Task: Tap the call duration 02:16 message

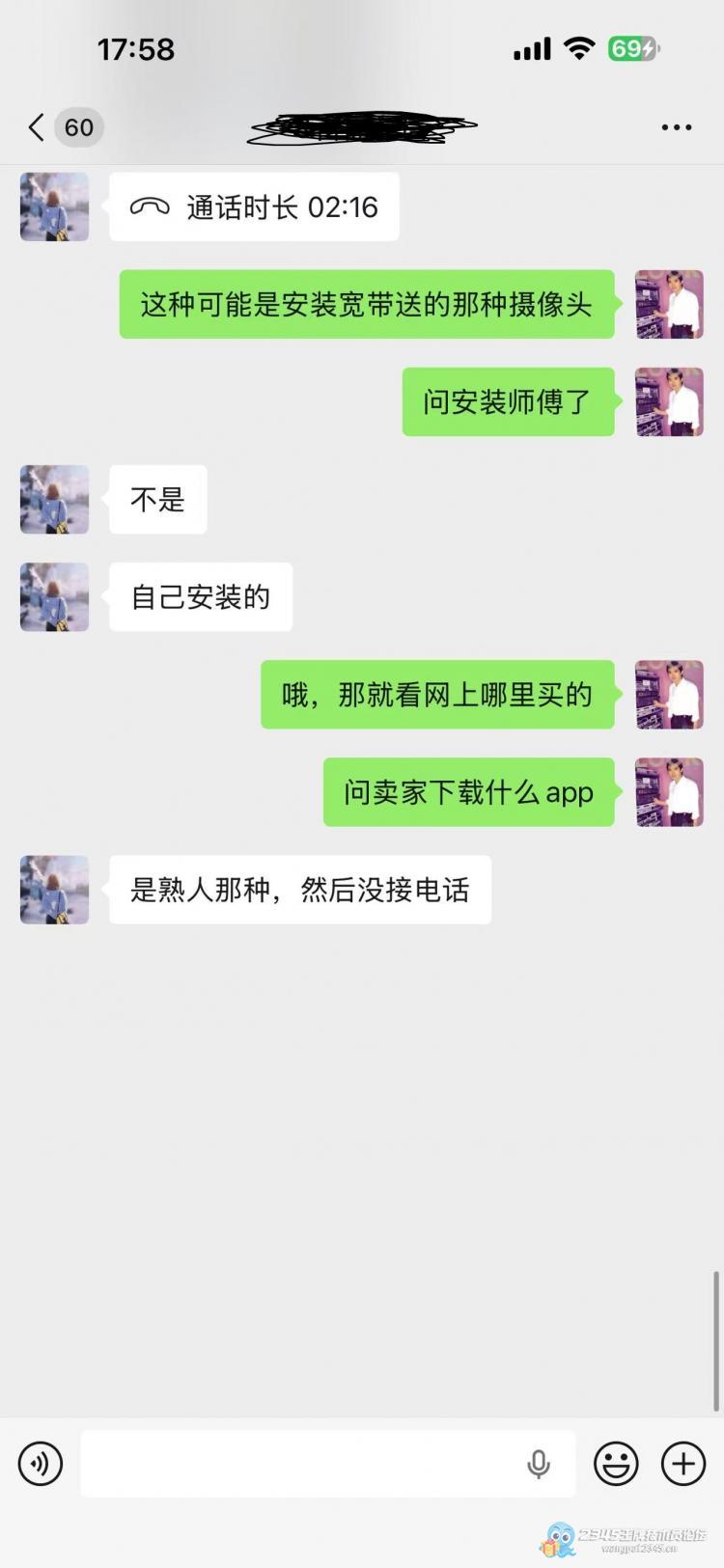Action: pyautogui.click(x=254, y=207)
